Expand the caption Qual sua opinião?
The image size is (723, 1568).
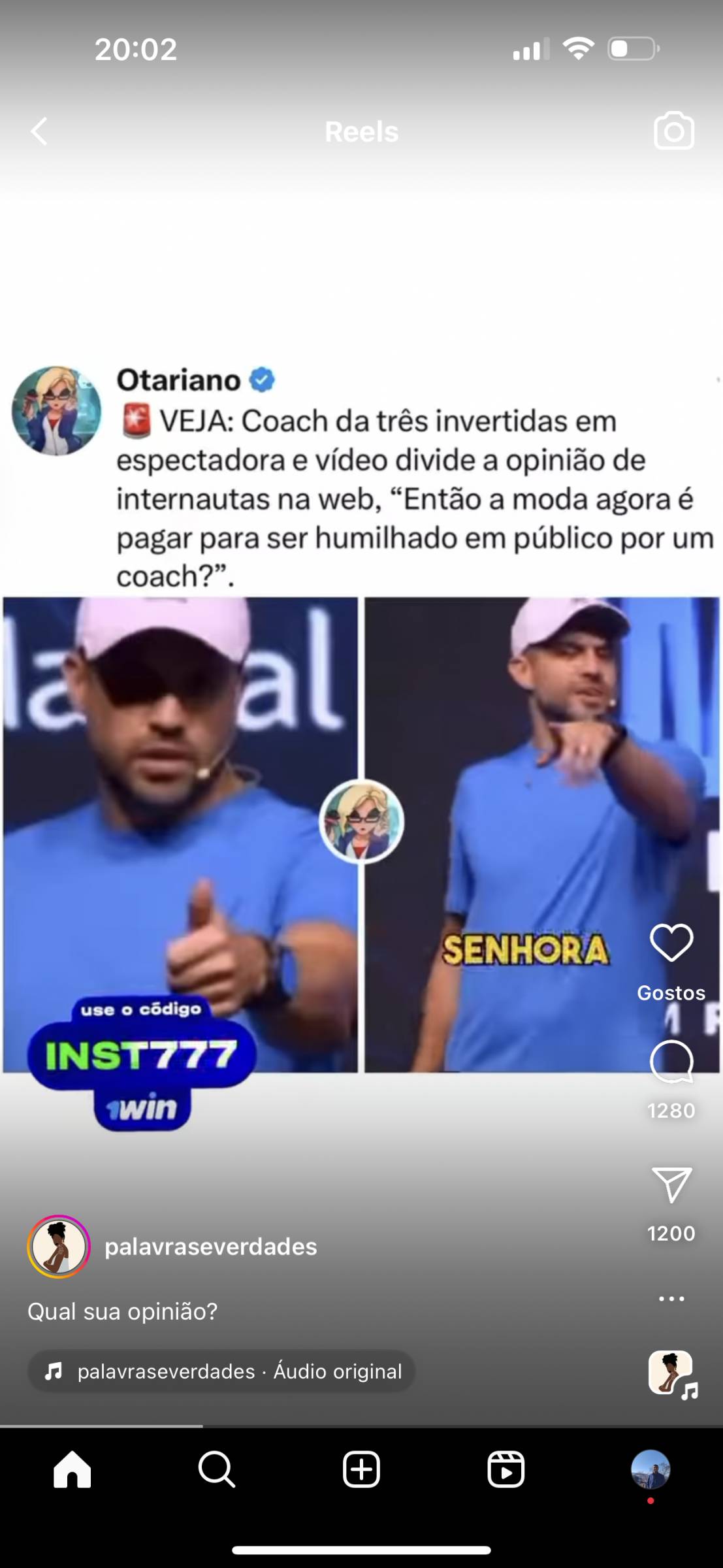tap(122, 1311)
